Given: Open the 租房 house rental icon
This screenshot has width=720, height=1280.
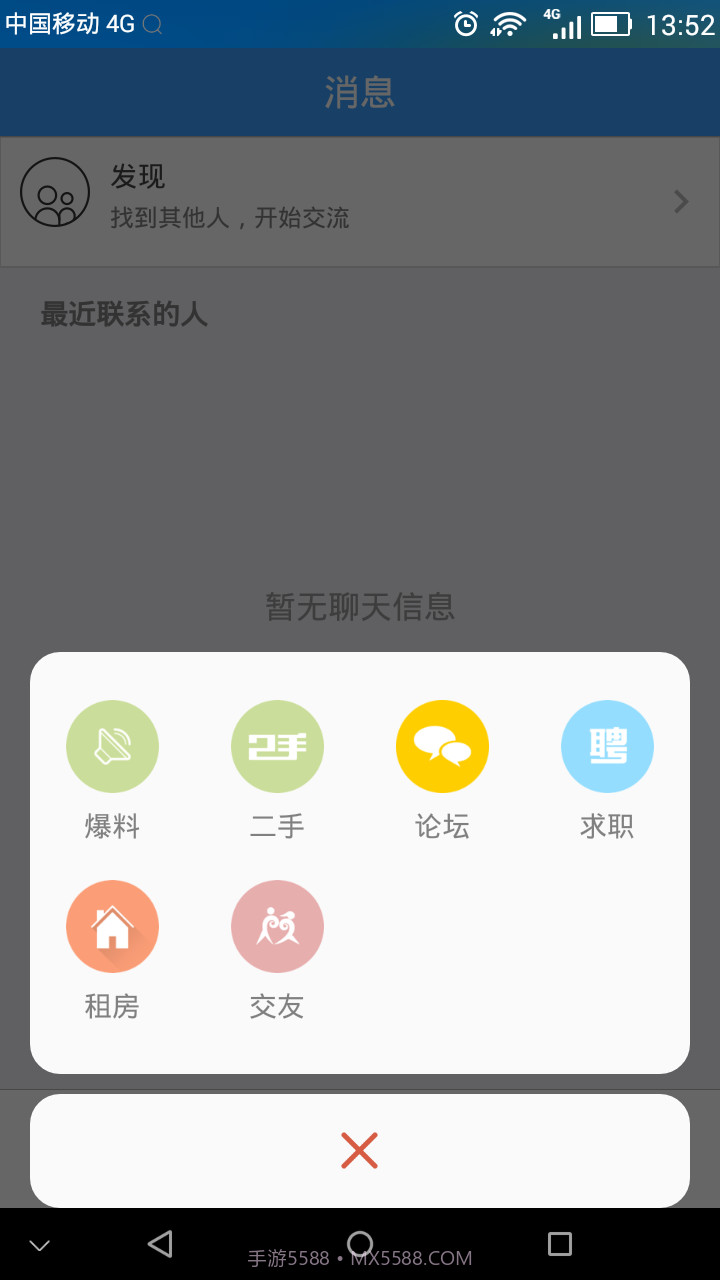Looking at the screenshot, I should click(x=112, y=926).
